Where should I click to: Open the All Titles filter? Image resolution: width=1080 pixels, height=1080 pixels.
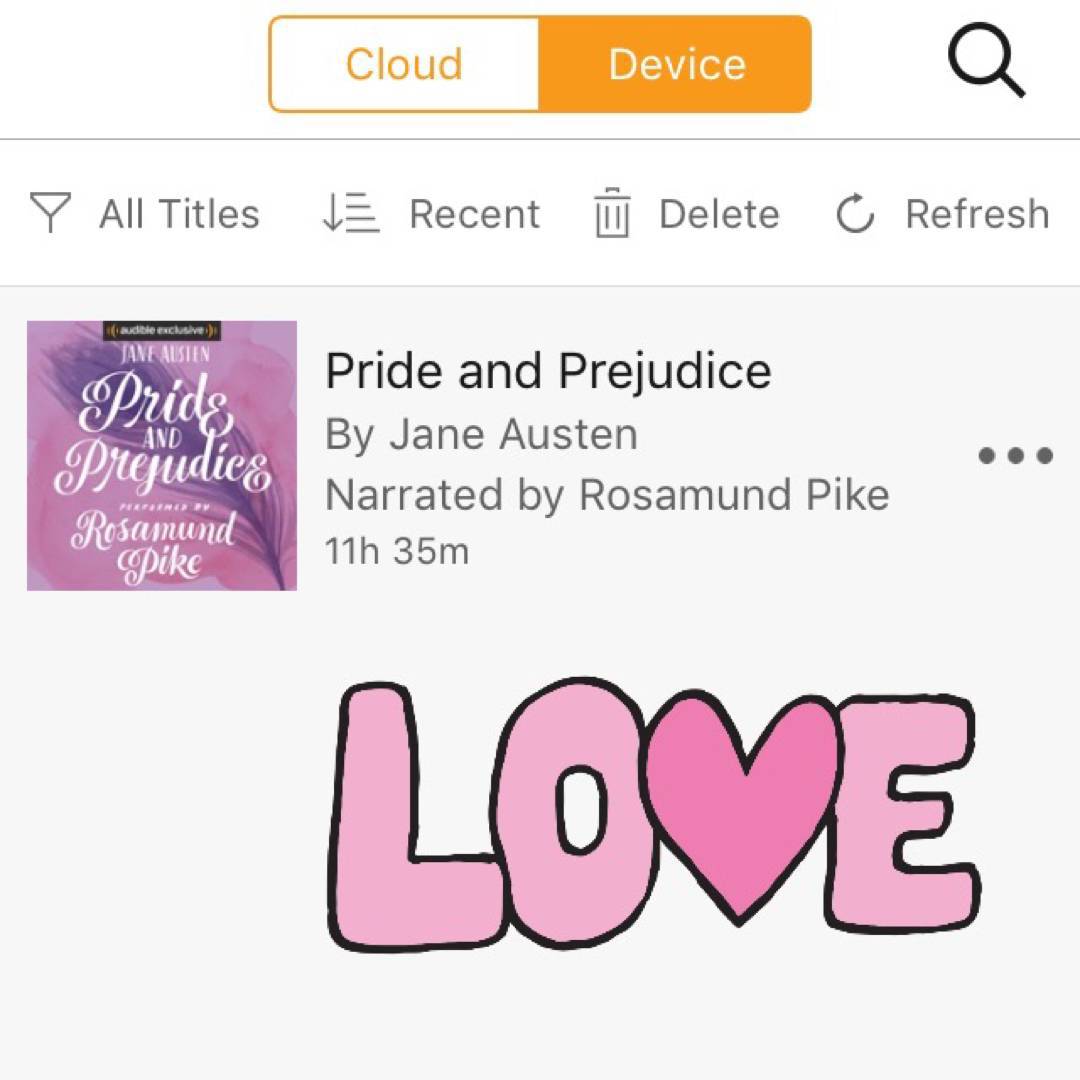145,214
